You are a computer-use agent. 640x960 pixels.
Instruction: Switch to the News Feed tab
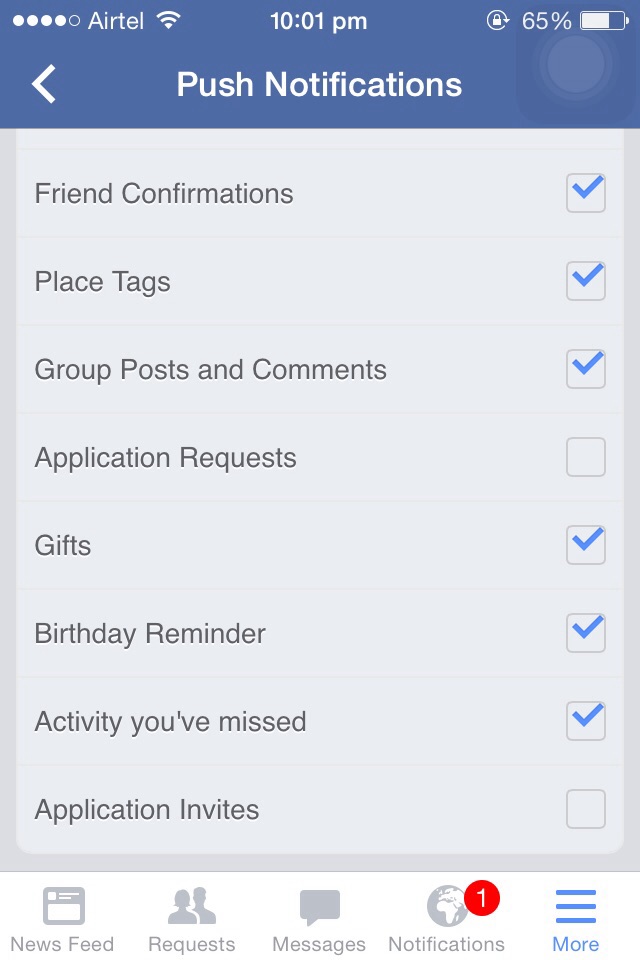(63, 920)
